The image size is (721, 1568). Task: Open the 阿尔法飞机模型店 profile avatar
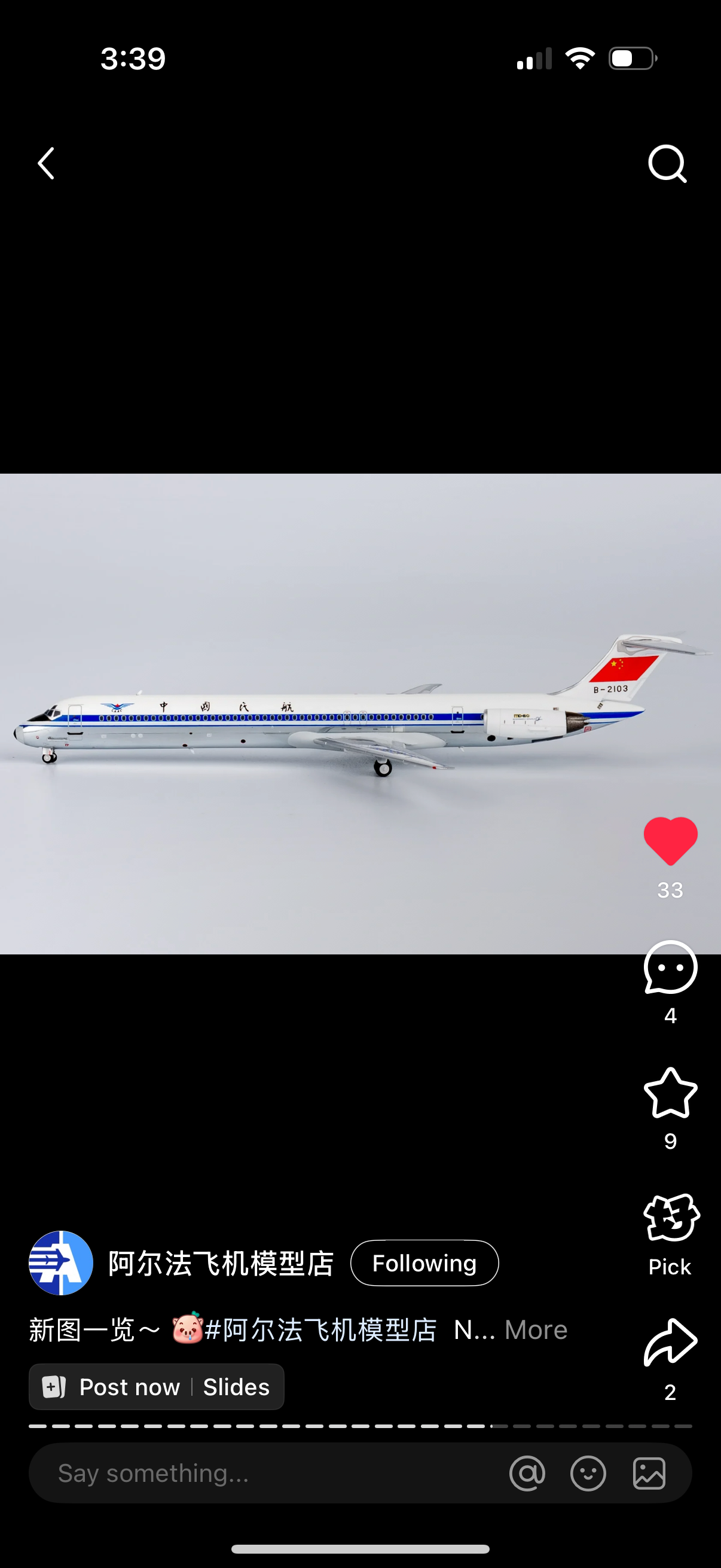(x=61, y=1263)
